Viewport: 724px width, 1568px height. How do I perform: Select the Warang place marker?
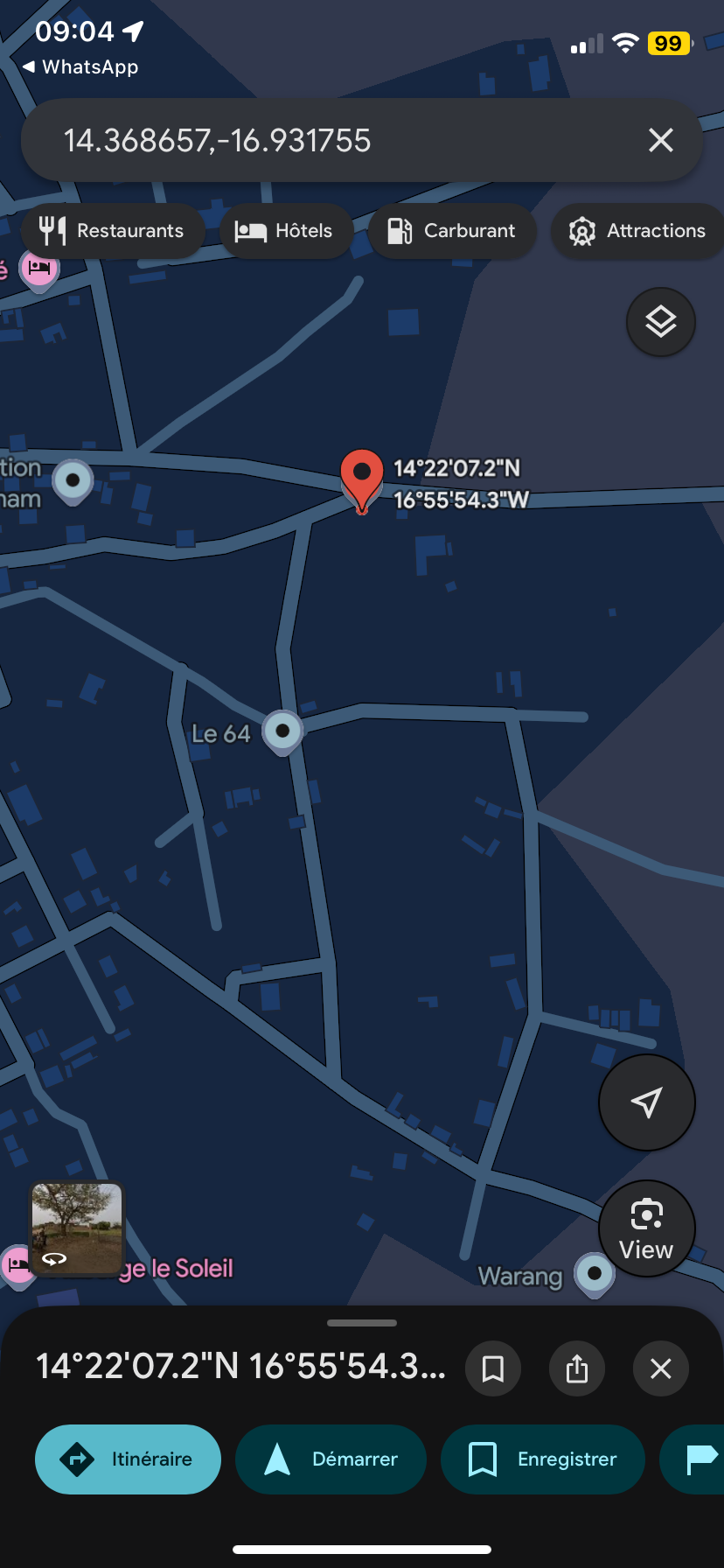point(595,1273)
